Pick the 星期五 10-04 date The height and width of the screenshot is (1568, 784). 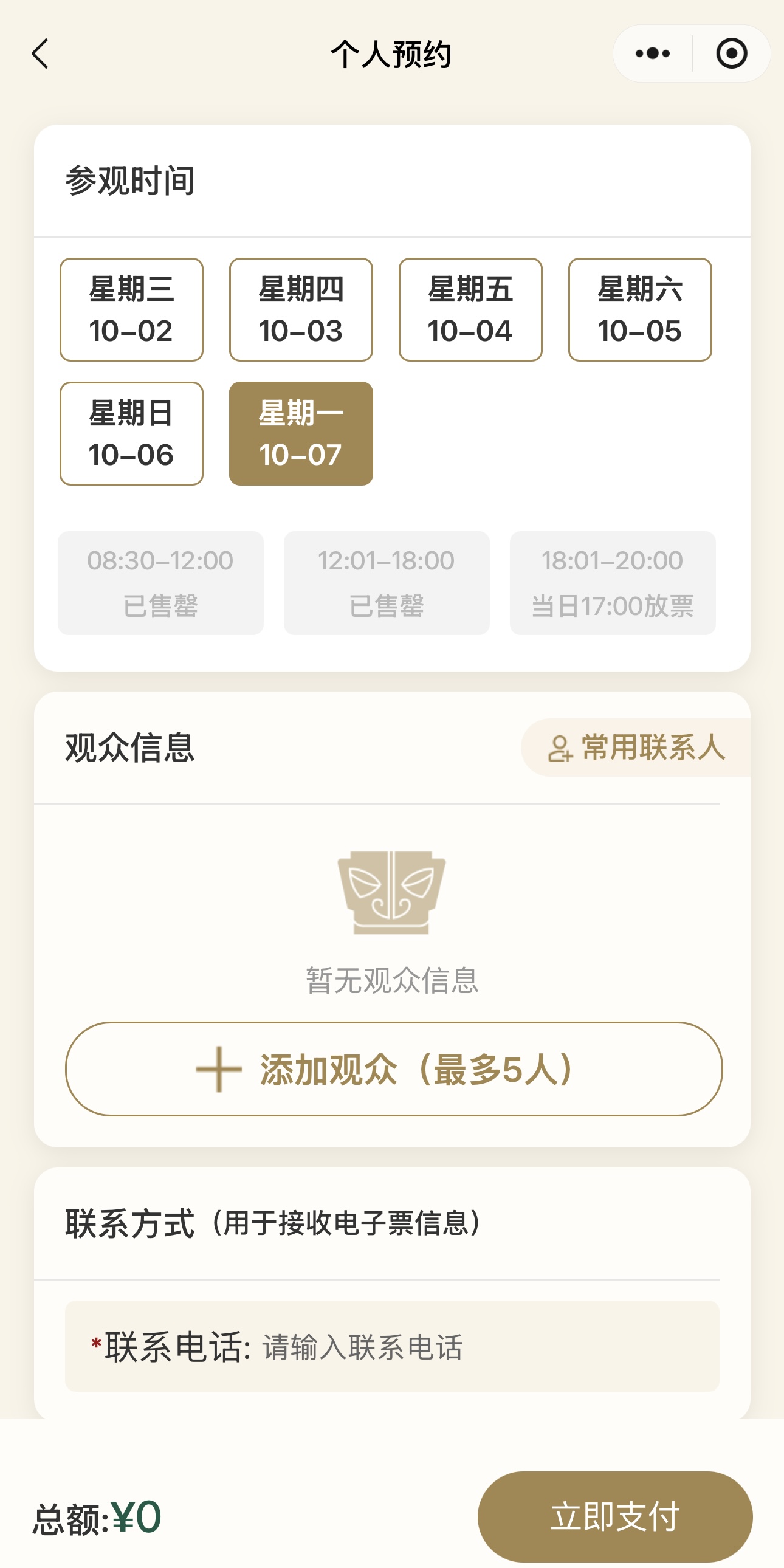470,309
